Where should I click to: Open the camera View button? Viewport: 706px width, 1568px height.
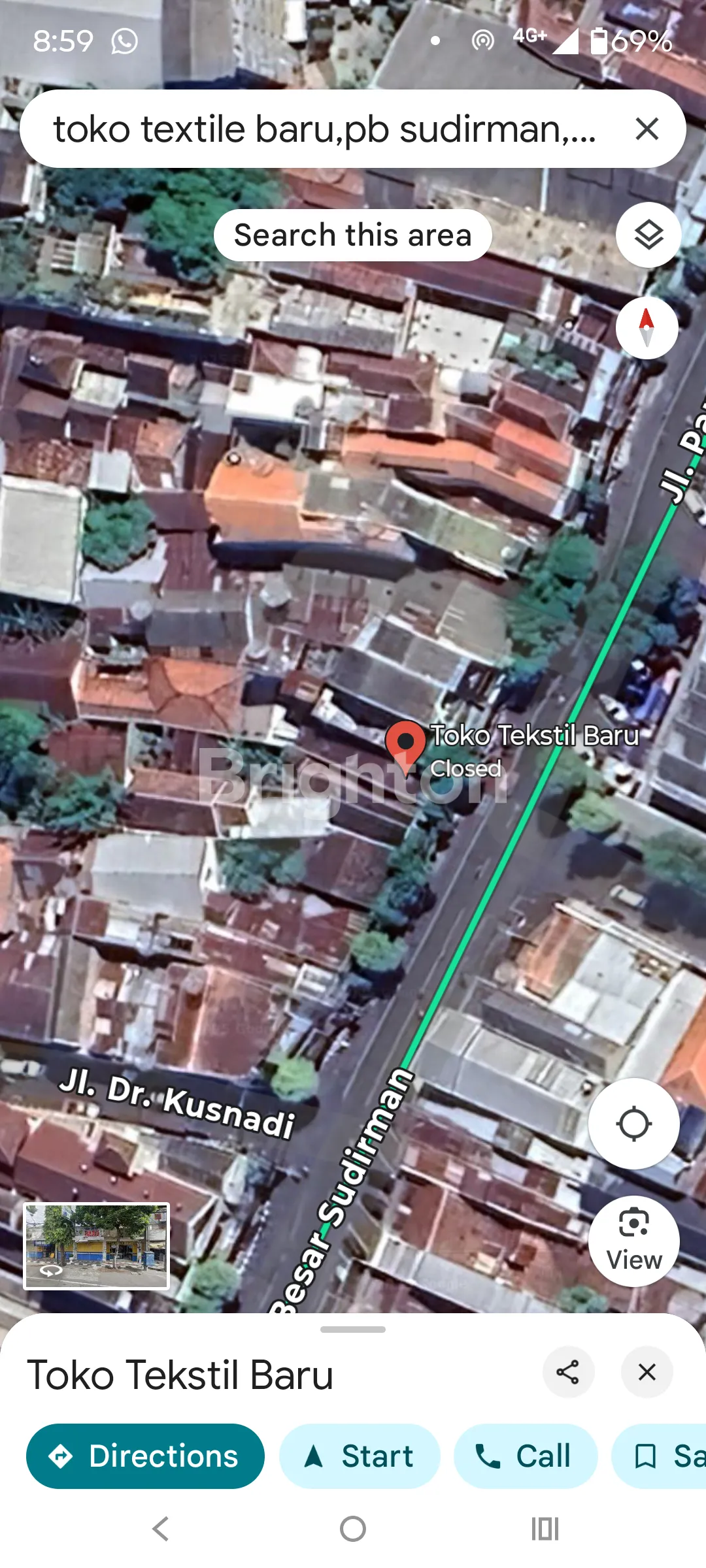633,1241
